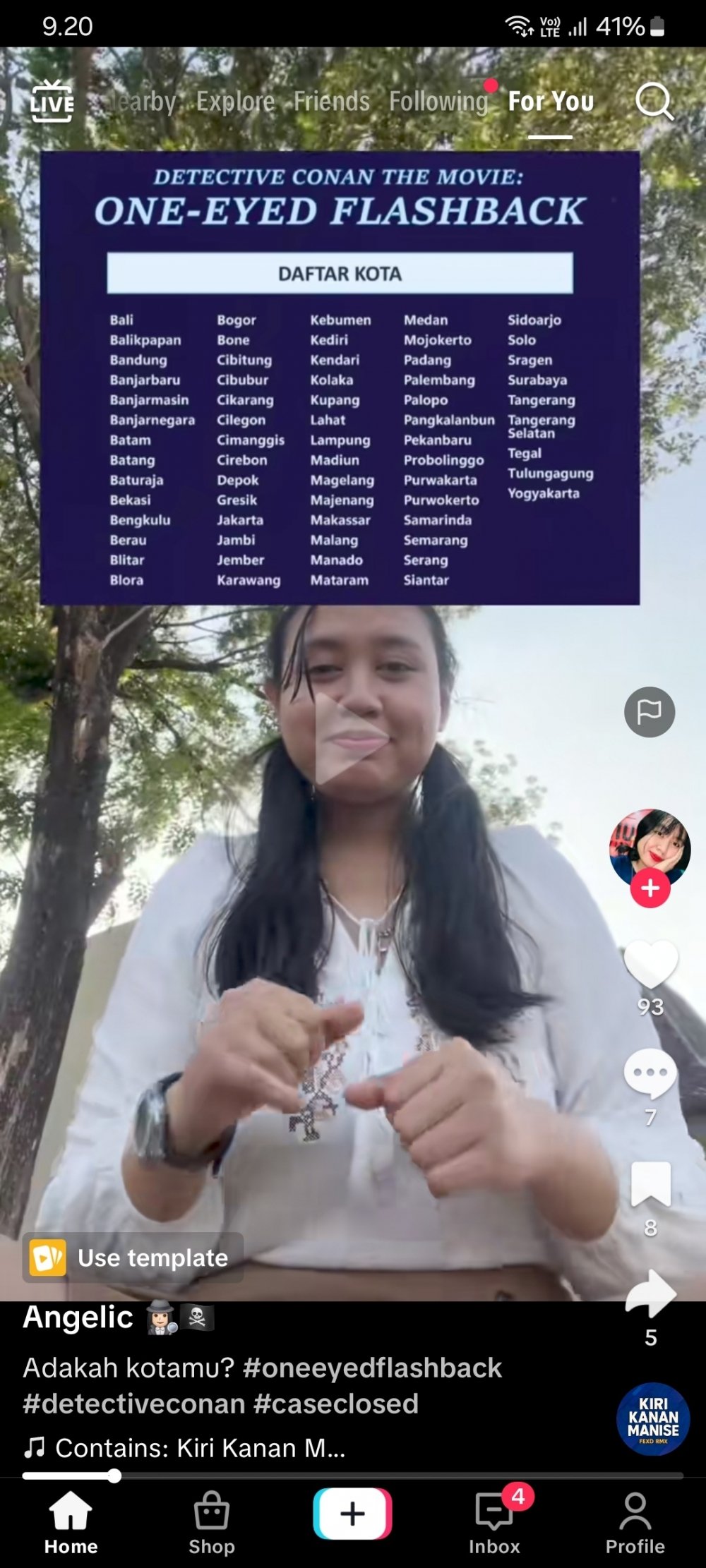Open the Inbox tab
The height and width of the screenshot is (1568, 706).
[494, 1524]
